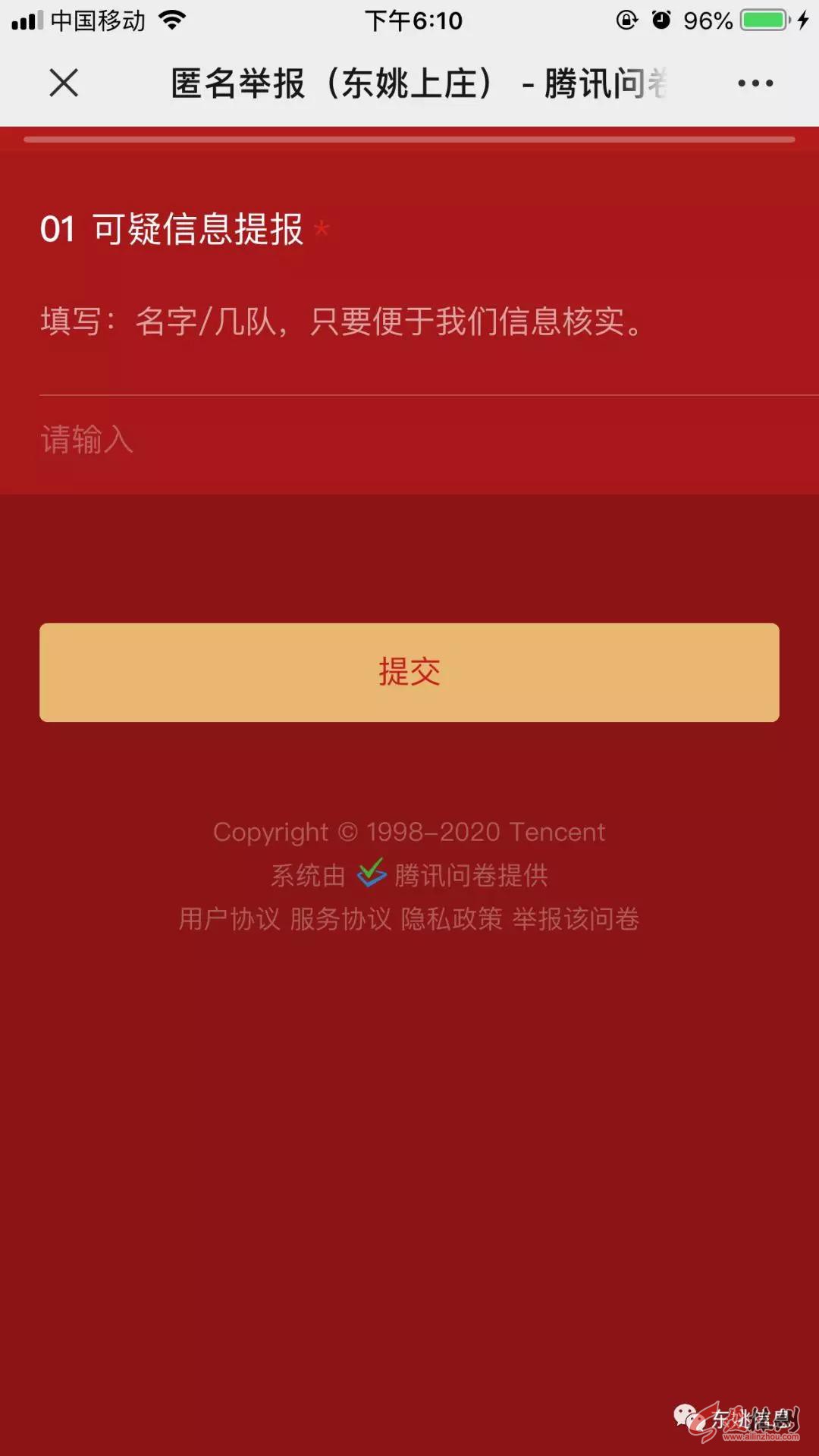This screenshot has height=1456, width=819.
Task: Tap the 请输入 text input field
Action: pos(409,440)
